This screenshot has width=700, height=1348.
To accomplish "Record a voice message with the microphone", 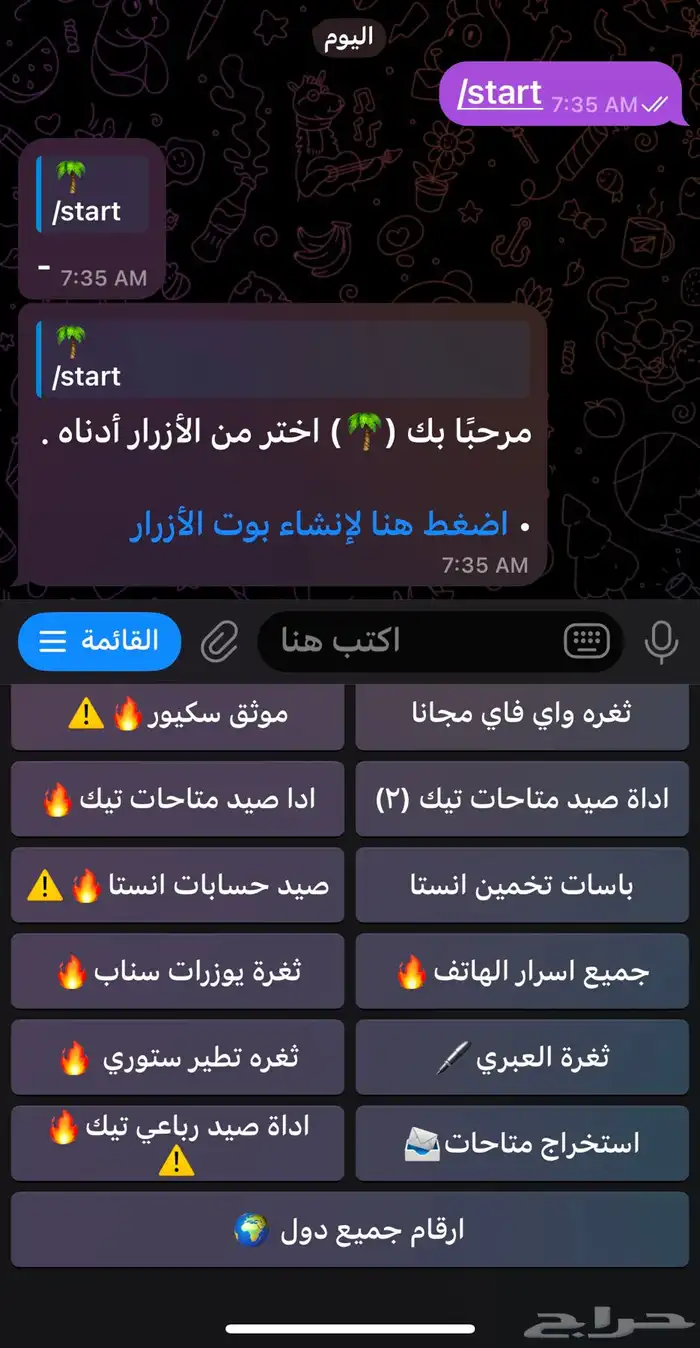I will tap(661, 642).
